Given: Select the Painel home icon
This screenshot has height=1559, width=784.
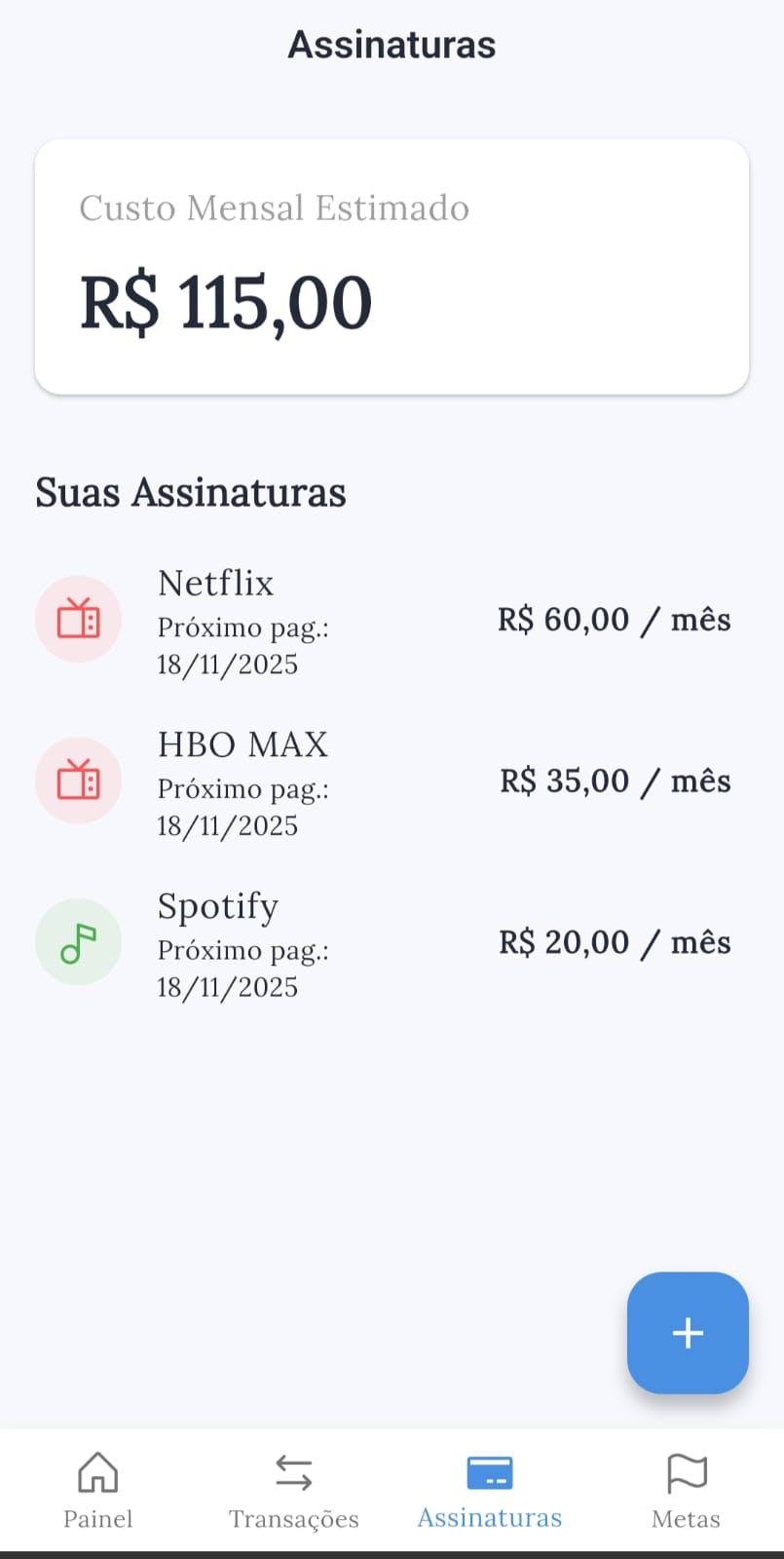Looking at the screenshot, I should click(97, 1475).
